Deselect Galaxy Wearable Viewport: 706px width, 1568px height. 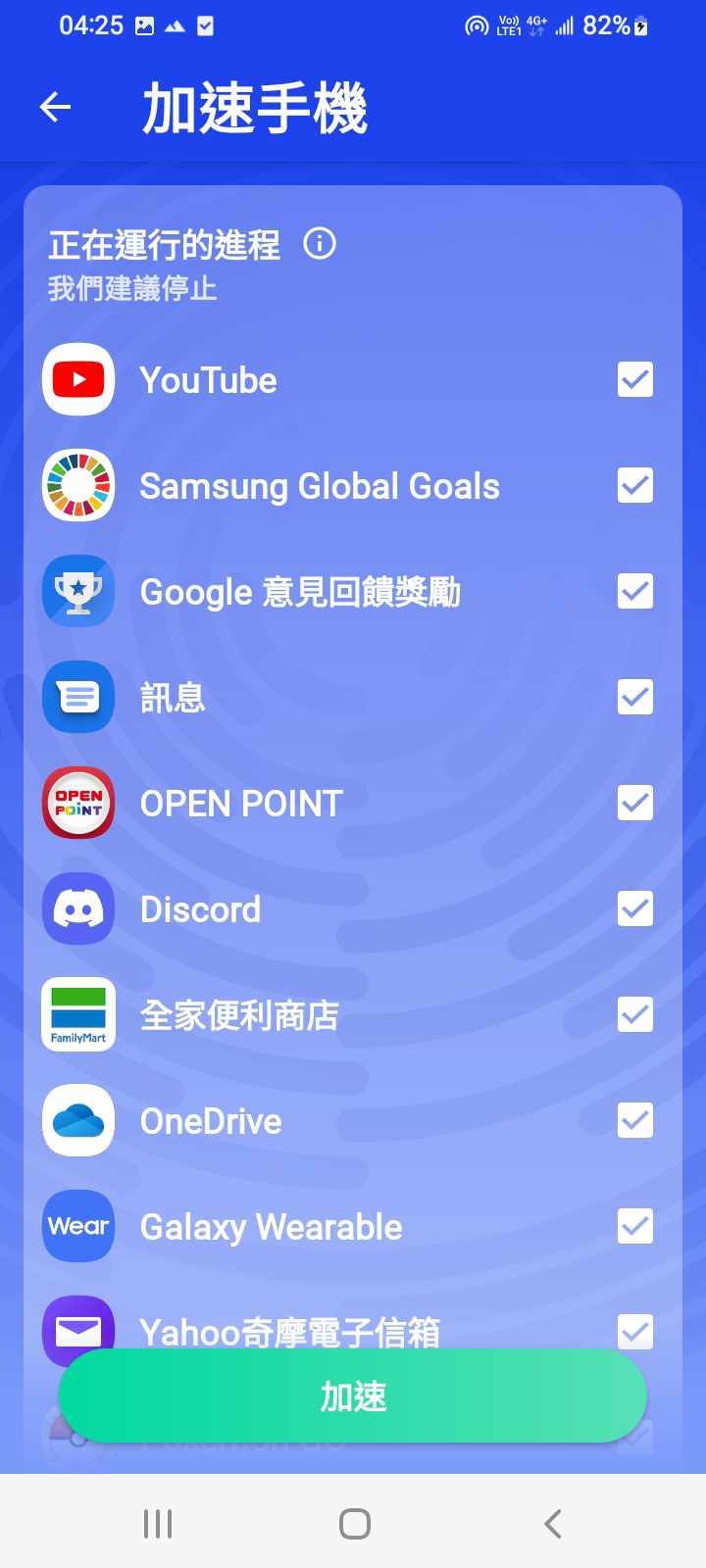coord(635,1226)
